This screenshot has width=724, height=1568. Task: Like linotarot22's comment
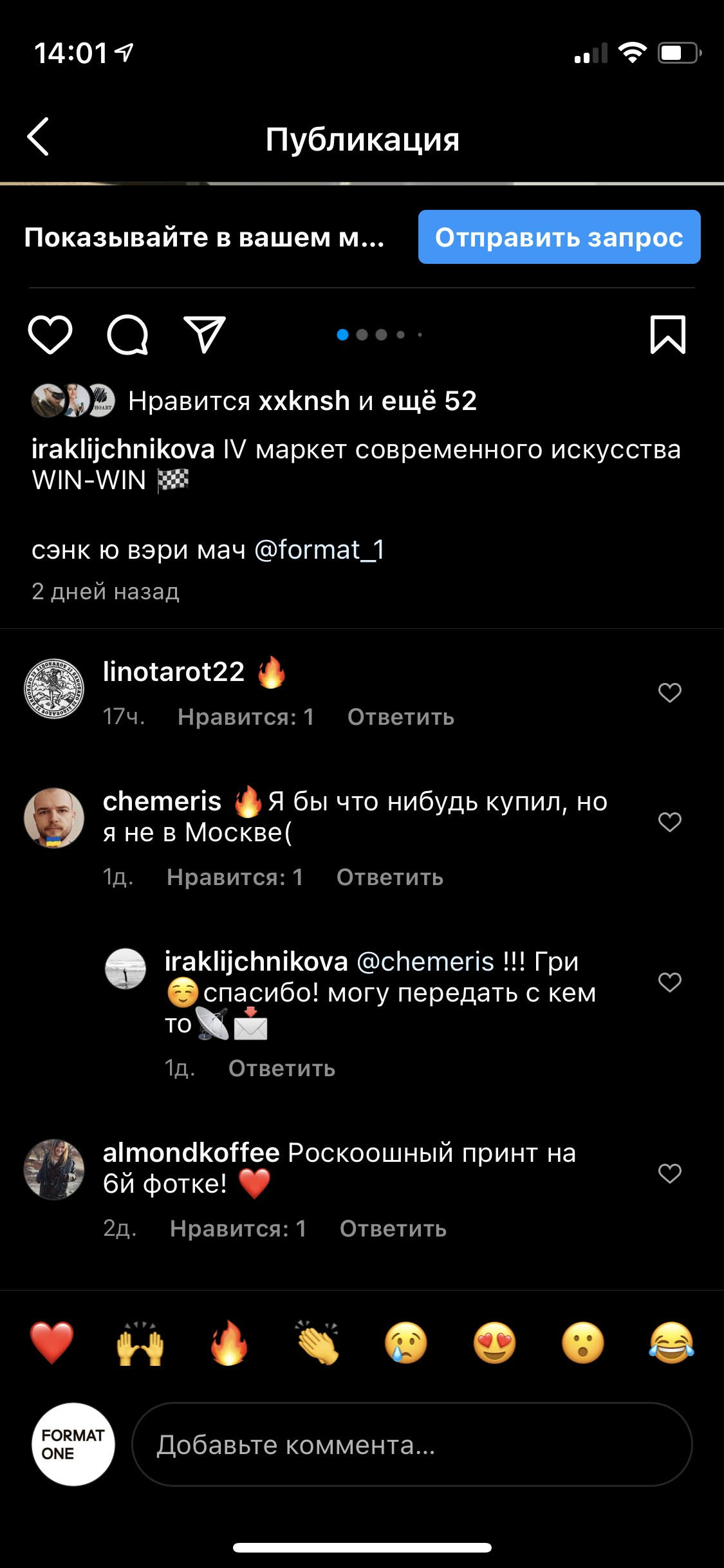tap(669, 693)
